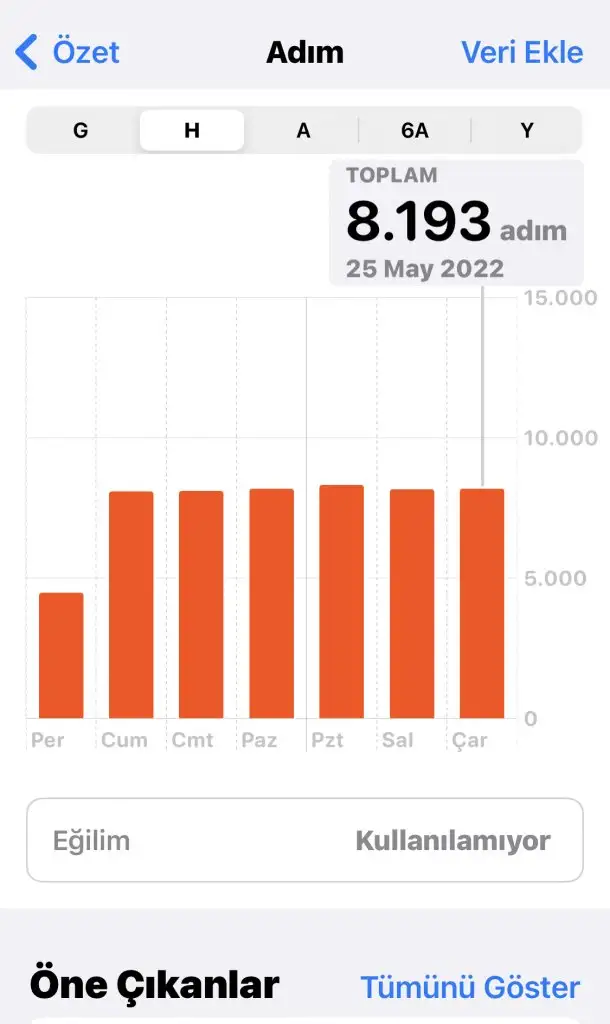Open Tümünü Göster for highlights
This screenshot has height=1024, width=610.
coord(470,987)
